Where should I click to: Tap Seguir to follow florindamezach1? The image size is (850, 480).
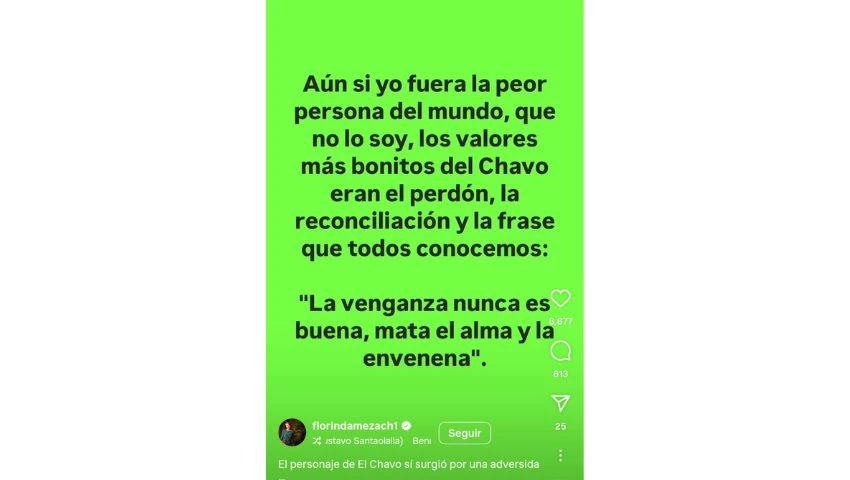click(x=464, y=433)
